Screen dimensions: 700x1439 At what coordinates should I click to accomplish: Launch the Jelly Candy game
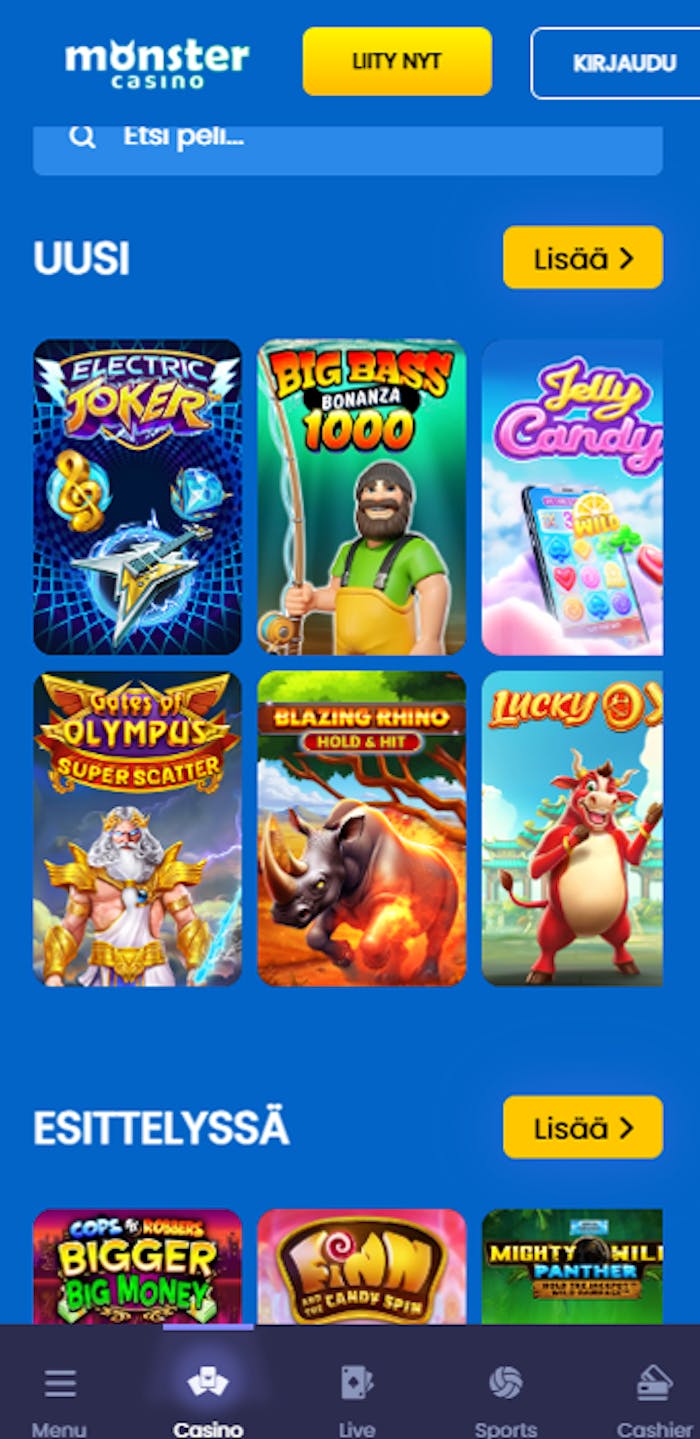[573, 497]
